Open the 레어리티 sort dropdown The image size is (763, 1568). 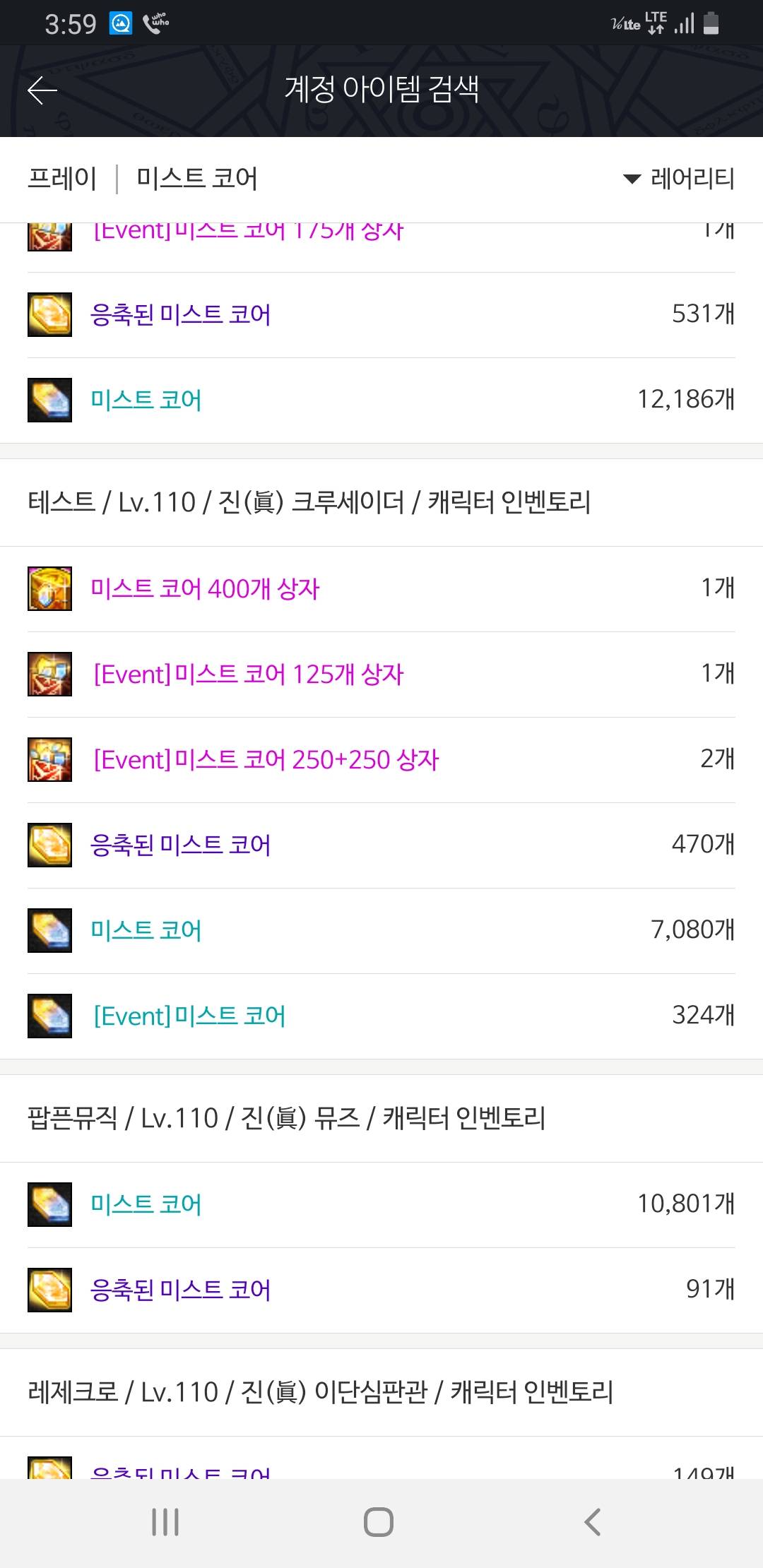tap(680, 178)
